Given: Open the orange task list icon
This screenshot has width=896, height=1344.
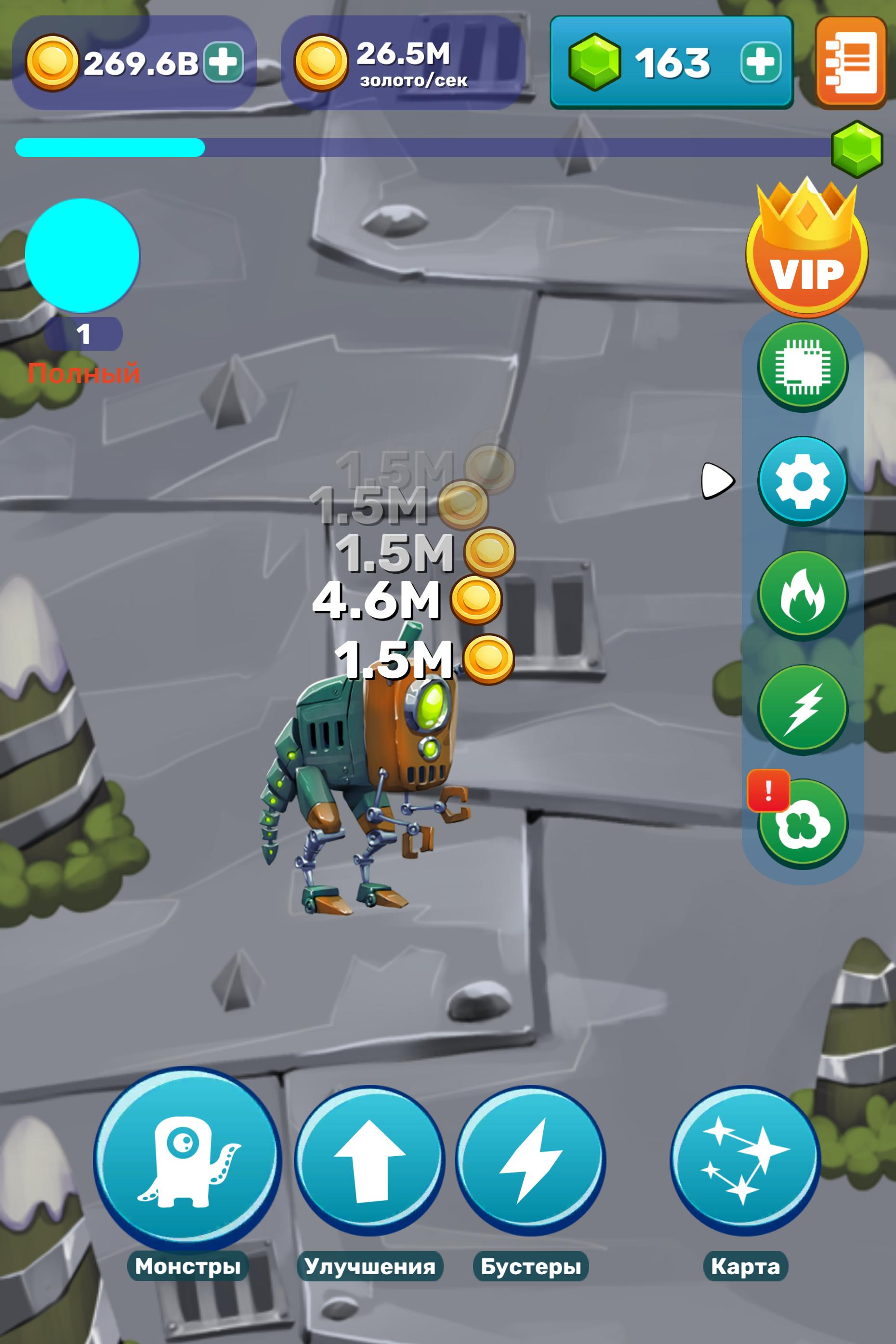Looking at the screenshot, I should (x=850, y=62).
